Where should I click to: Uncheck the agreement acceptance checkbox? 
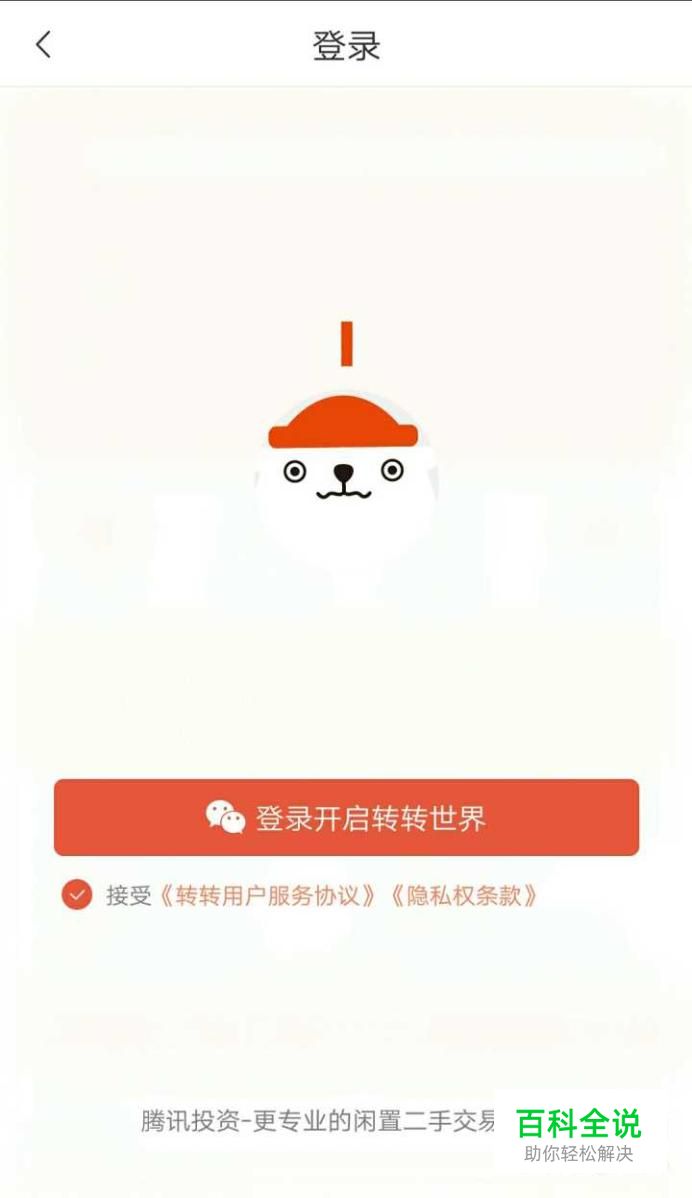[77, 895]
